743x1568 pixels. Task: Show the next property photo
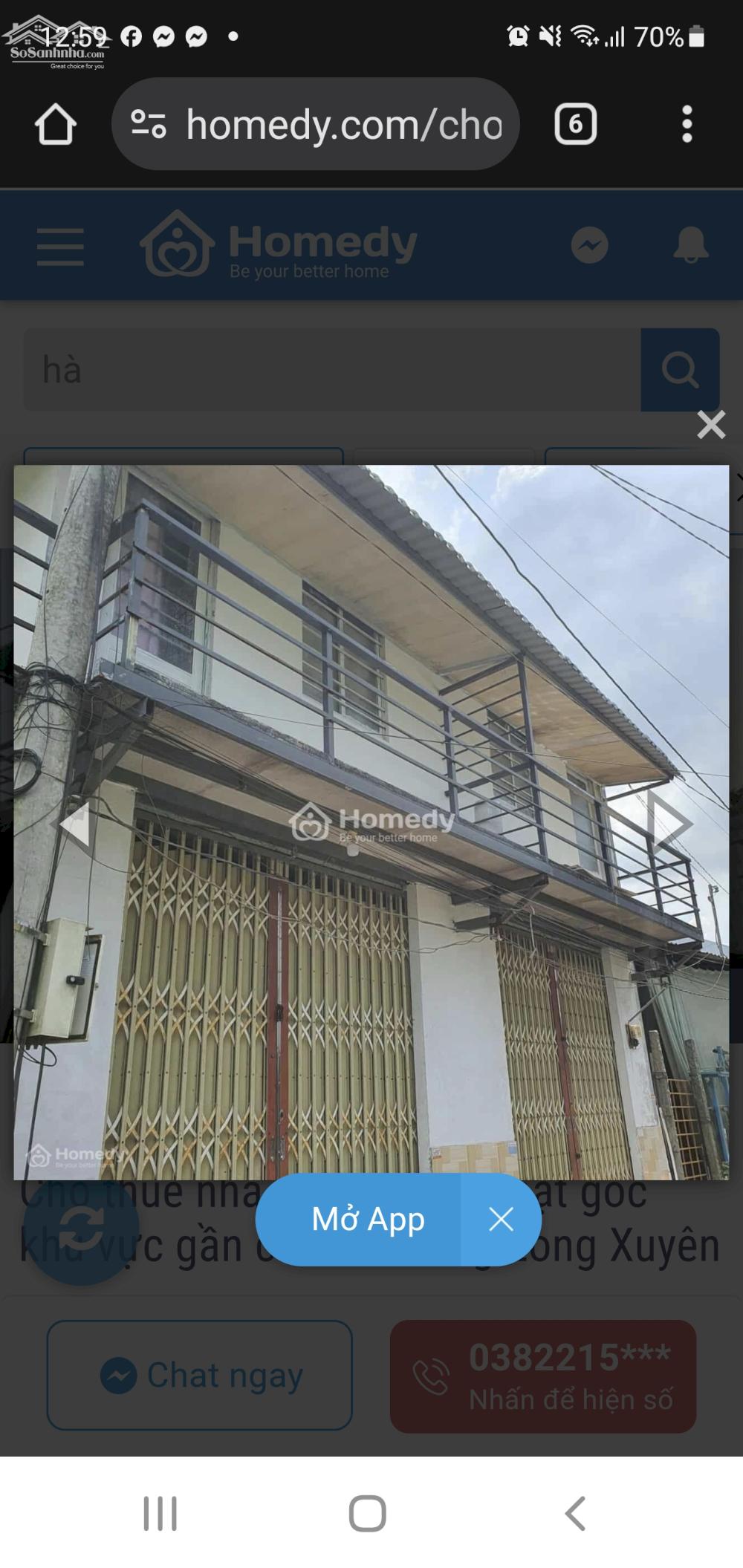pos(671,824)
